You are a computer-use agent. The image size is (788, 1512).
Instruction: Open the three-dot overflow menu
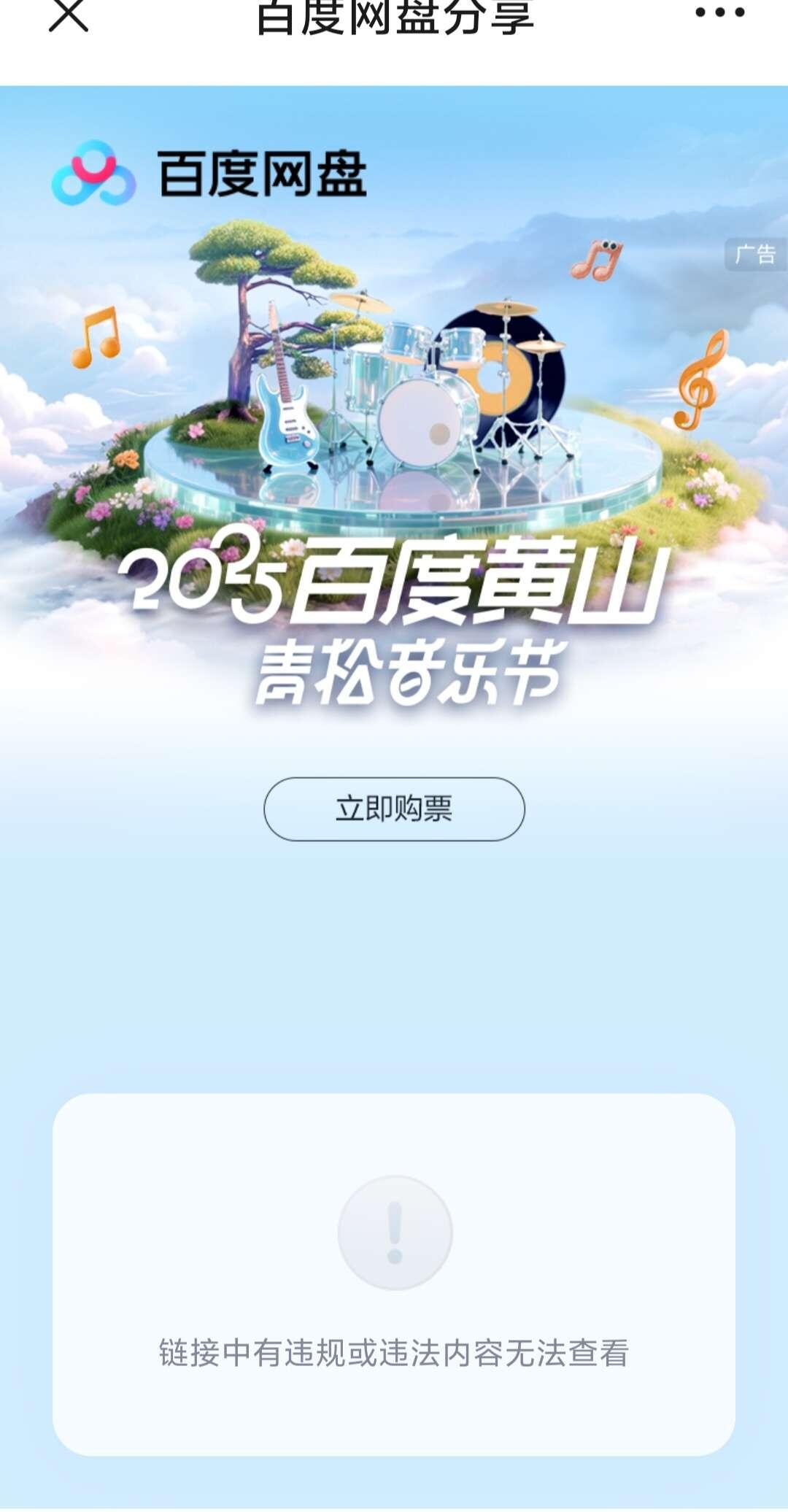pyautogui.click(x=719, y=12)
